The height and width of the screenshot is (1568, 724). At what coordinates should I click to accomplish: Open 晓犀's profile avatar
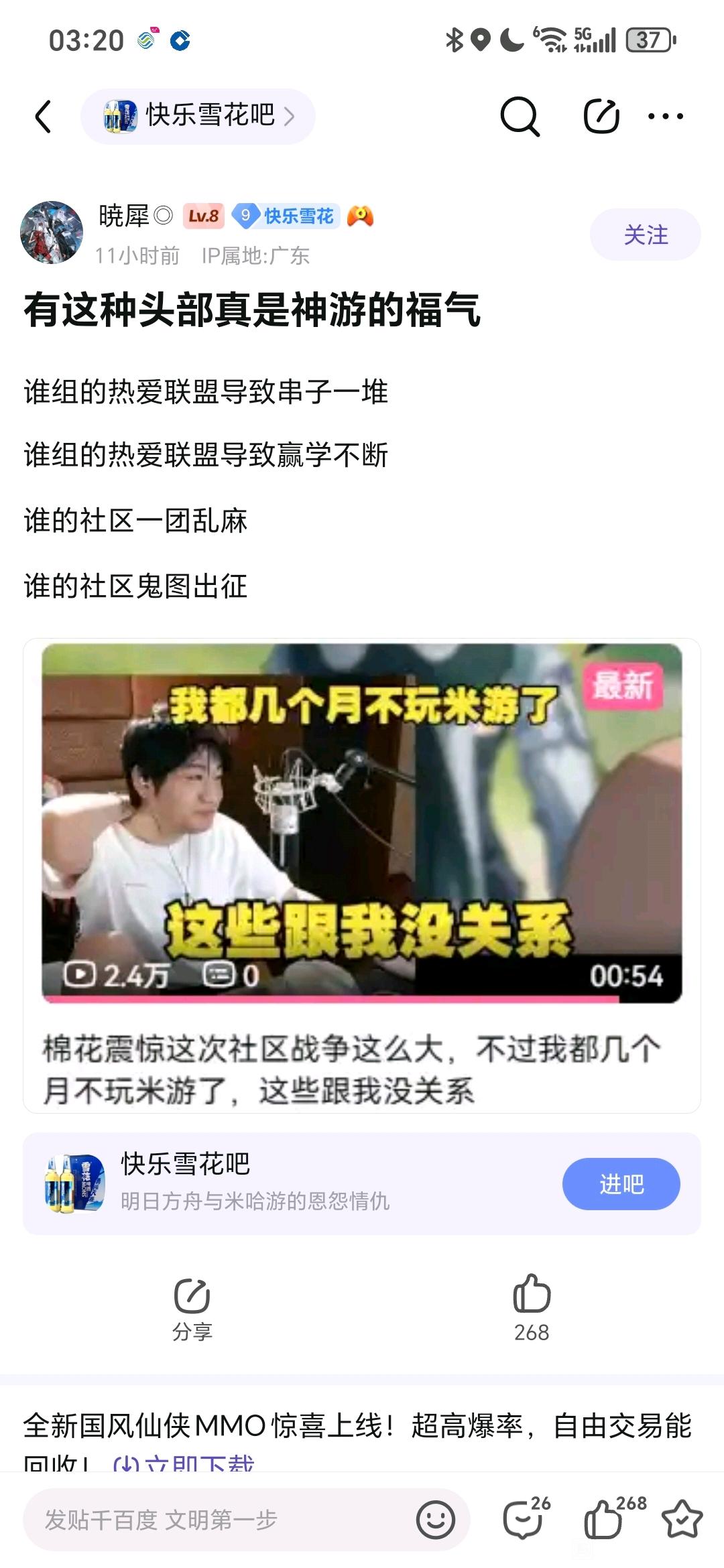pyautogui.click(x=52, y=233)
